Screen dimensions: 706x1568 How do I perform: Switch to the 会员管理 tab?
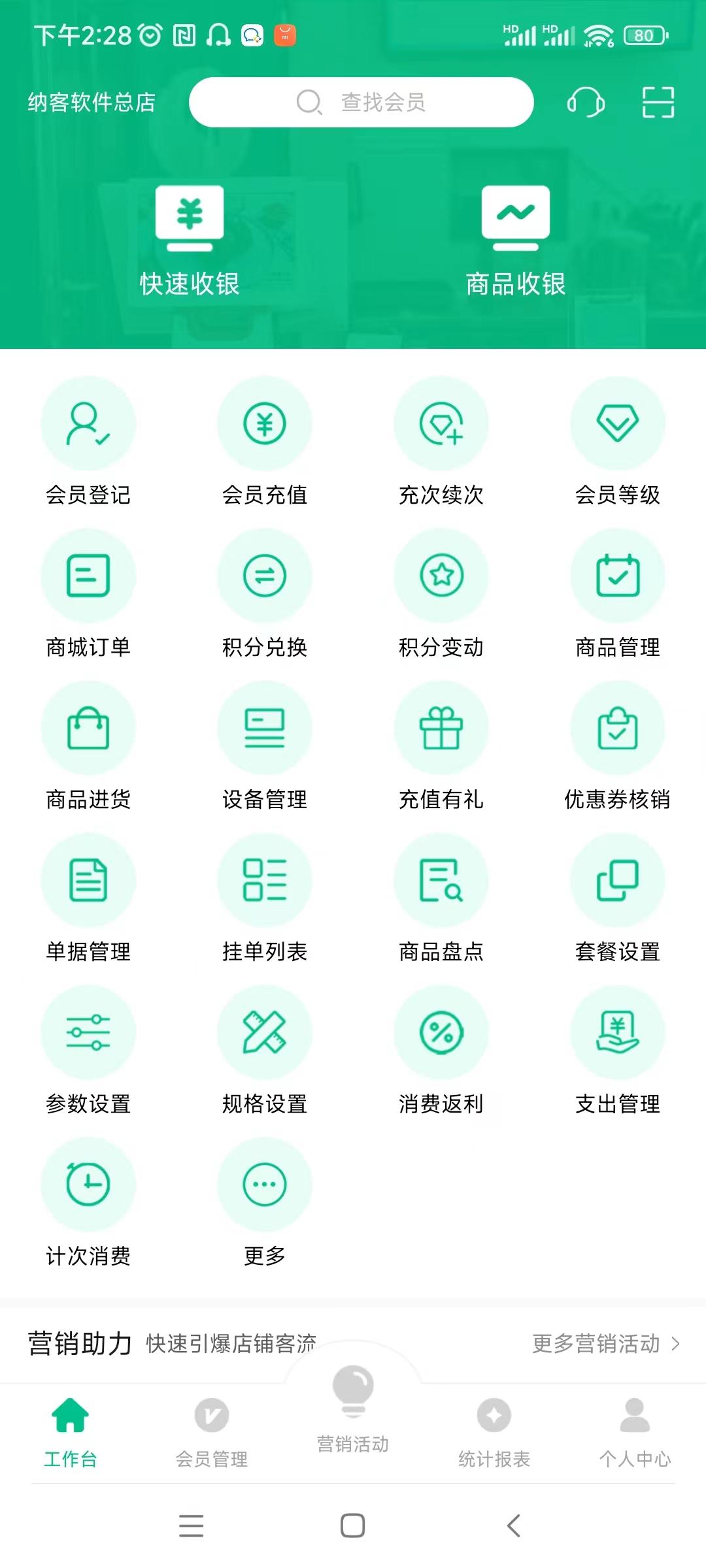click(x=212, y=1431)
